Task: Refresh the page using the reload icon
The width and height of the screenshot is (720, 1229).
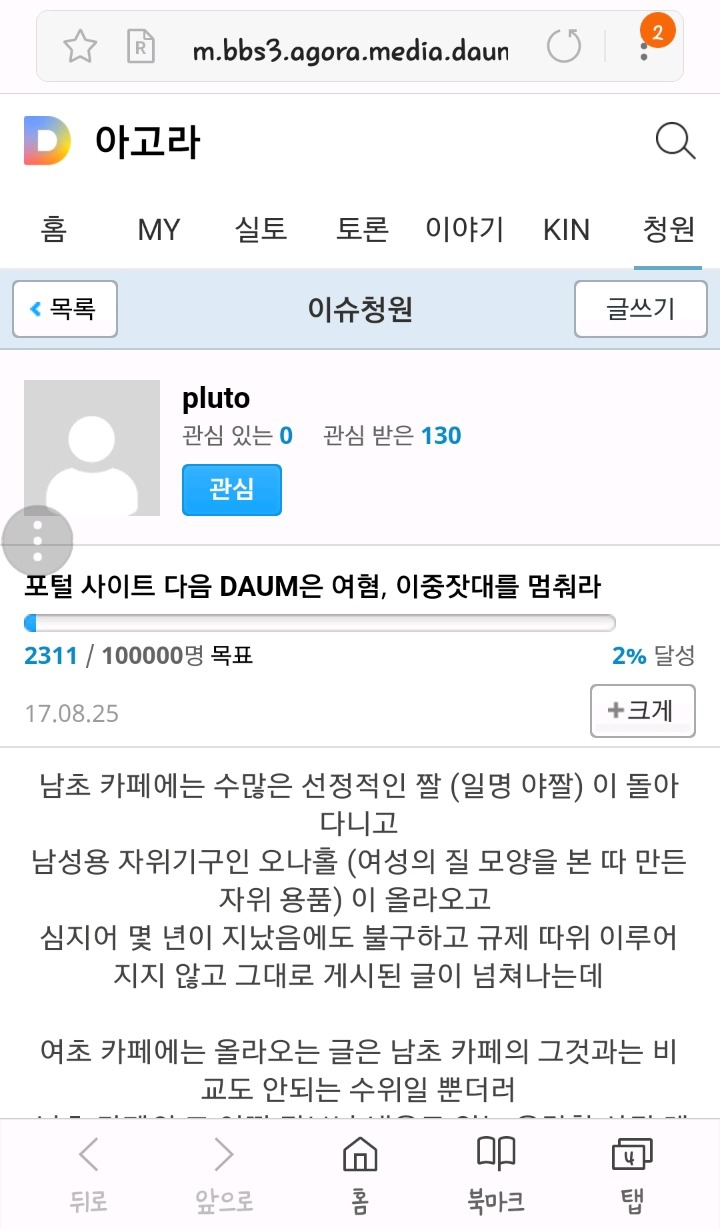Action: tap(563, 45)
